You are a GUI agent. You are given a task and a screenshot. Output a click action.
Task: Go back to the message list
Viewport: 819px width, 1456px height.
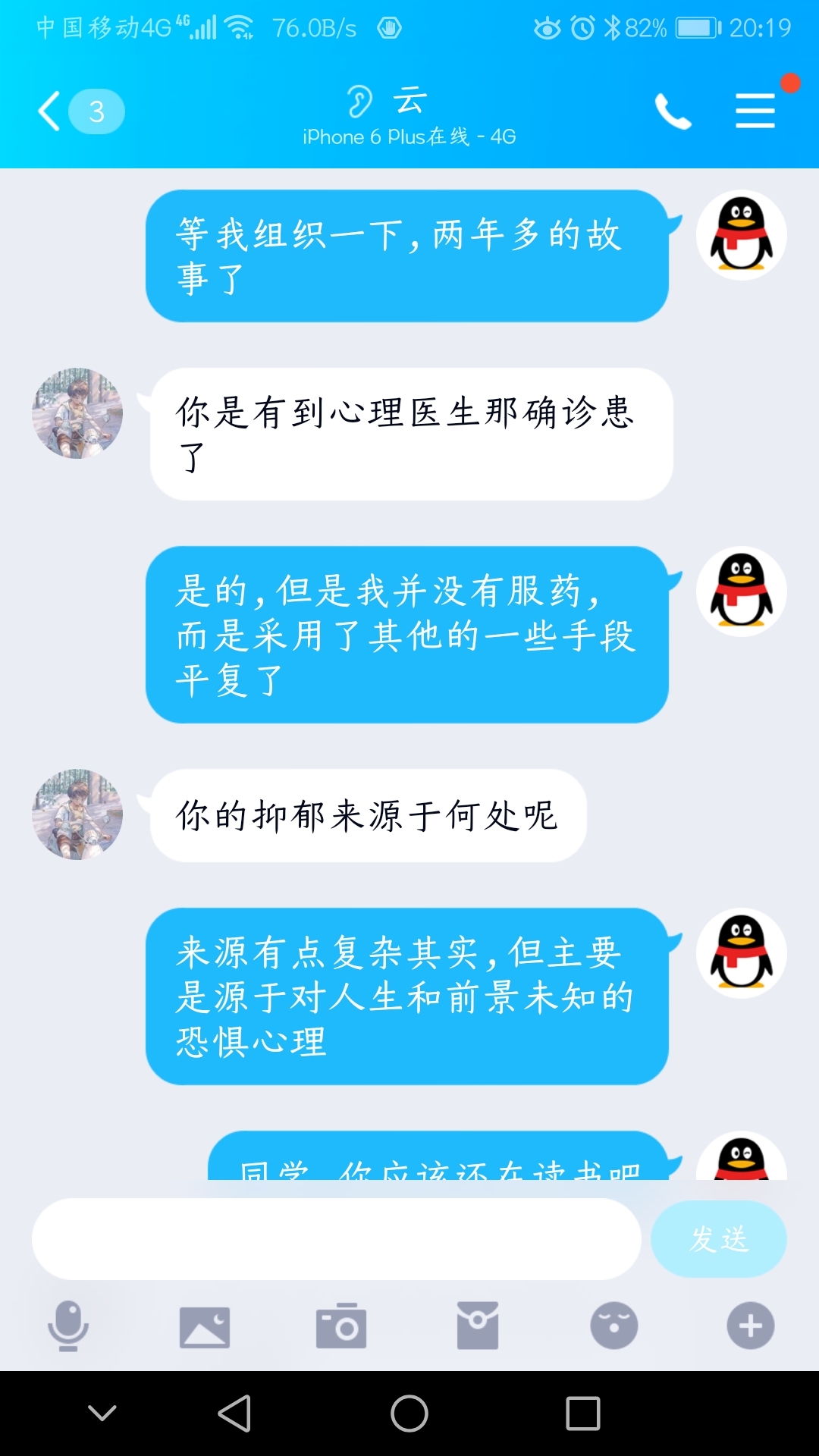coord(51,111)
